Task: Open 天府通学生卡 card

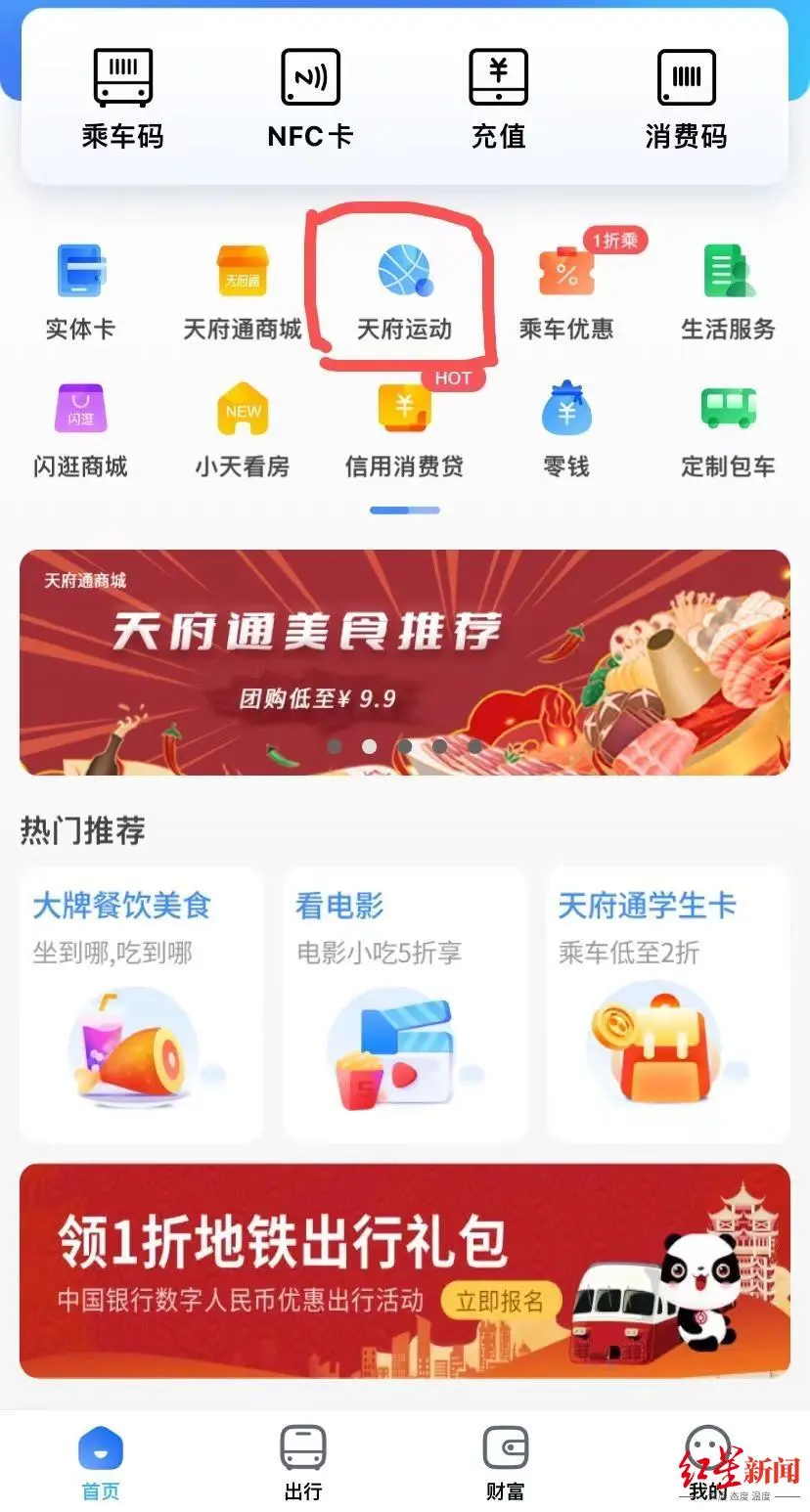Action: coord(667,1002)
